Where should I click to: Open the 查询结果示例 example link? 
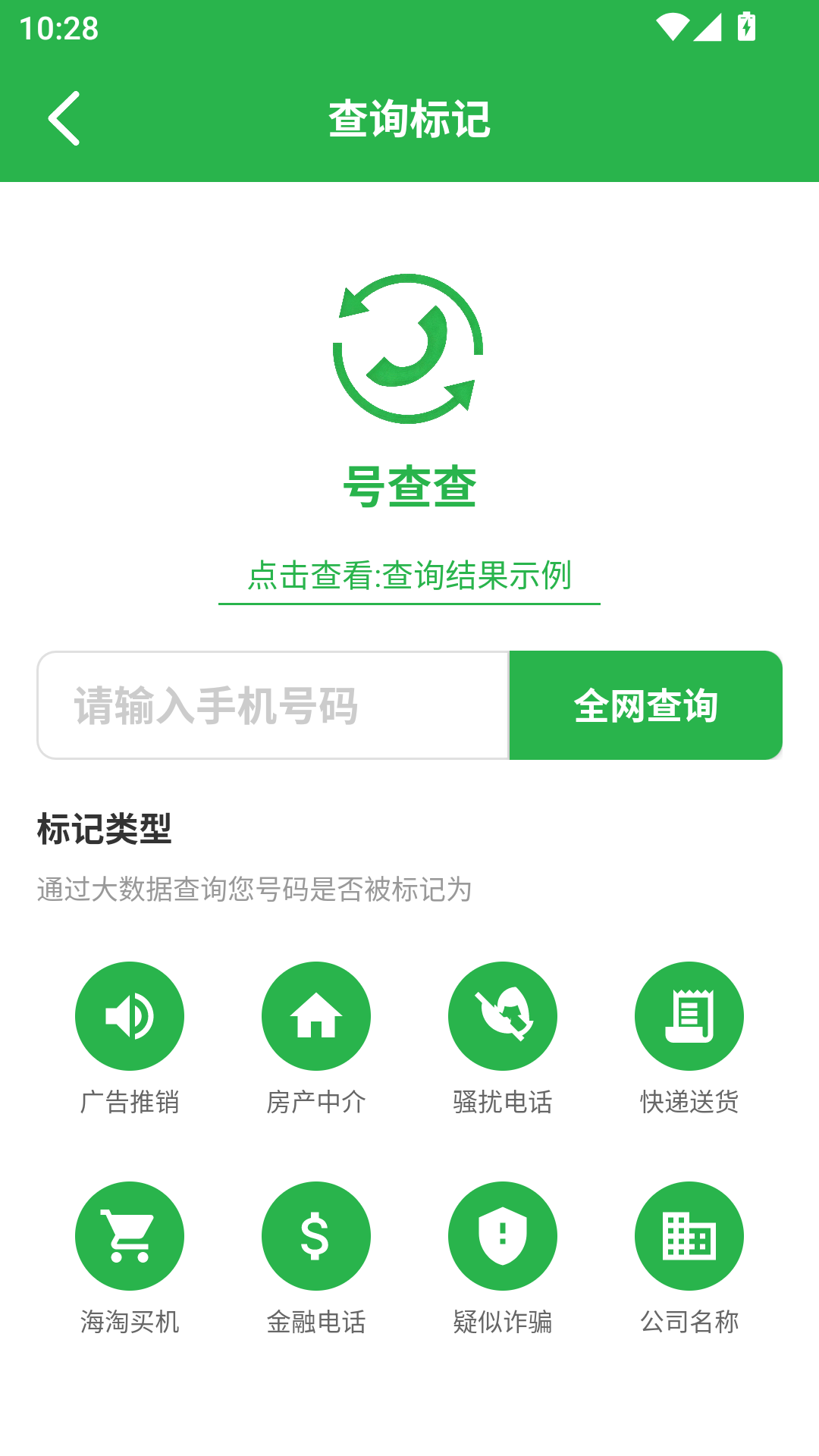pyautogui.click(x=409, y=576)
